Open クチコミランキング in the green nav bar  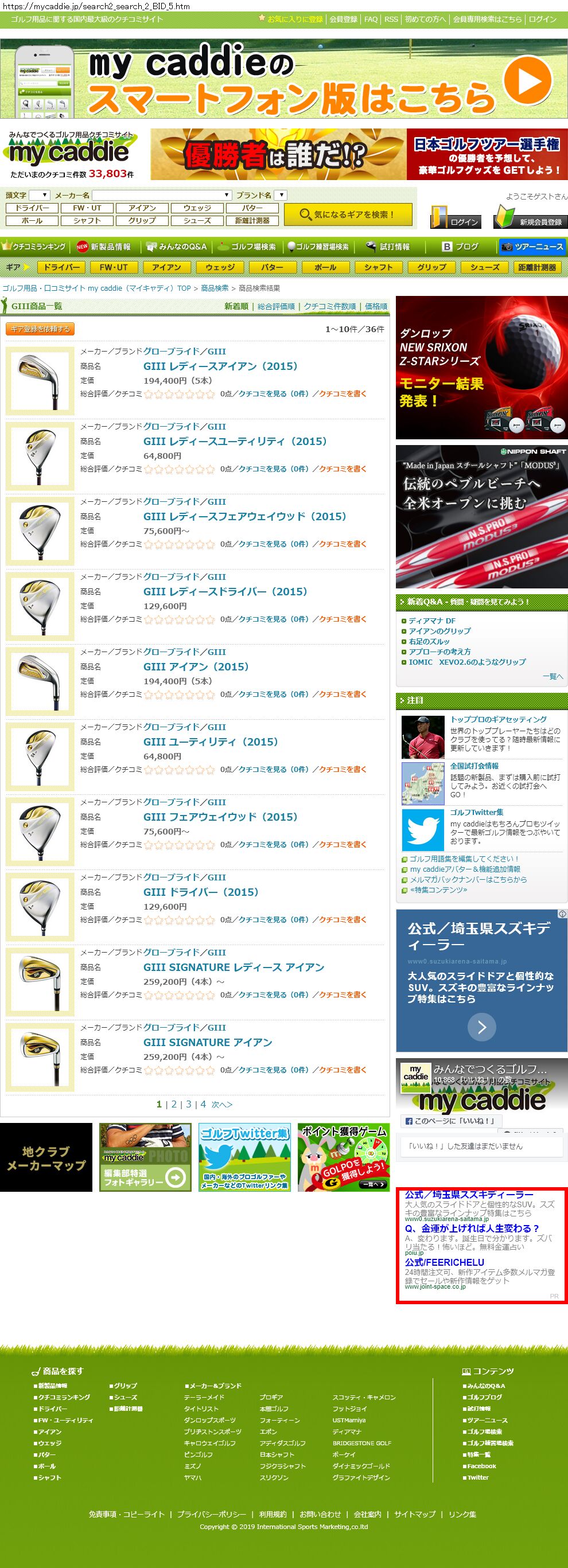point(34,247)
